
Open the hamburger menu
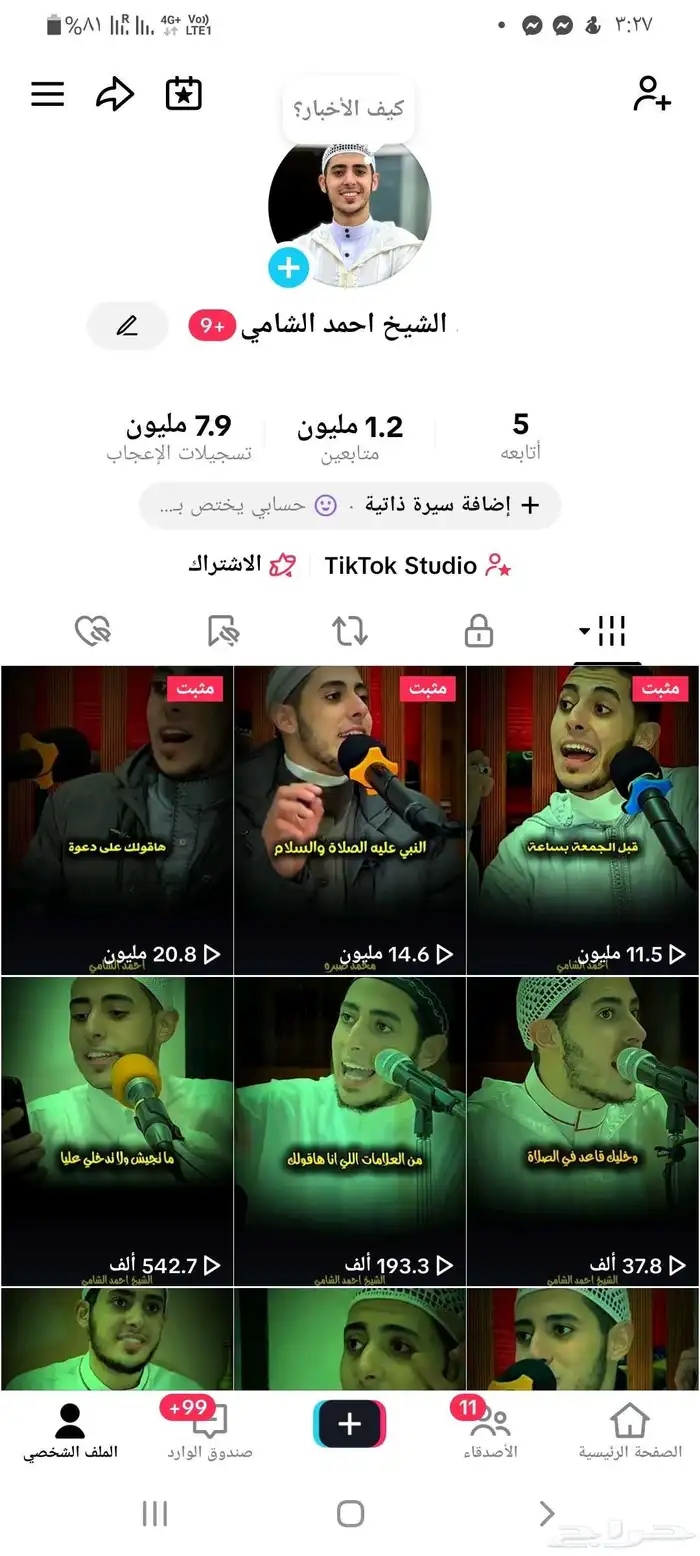click(x=47, y=94)
